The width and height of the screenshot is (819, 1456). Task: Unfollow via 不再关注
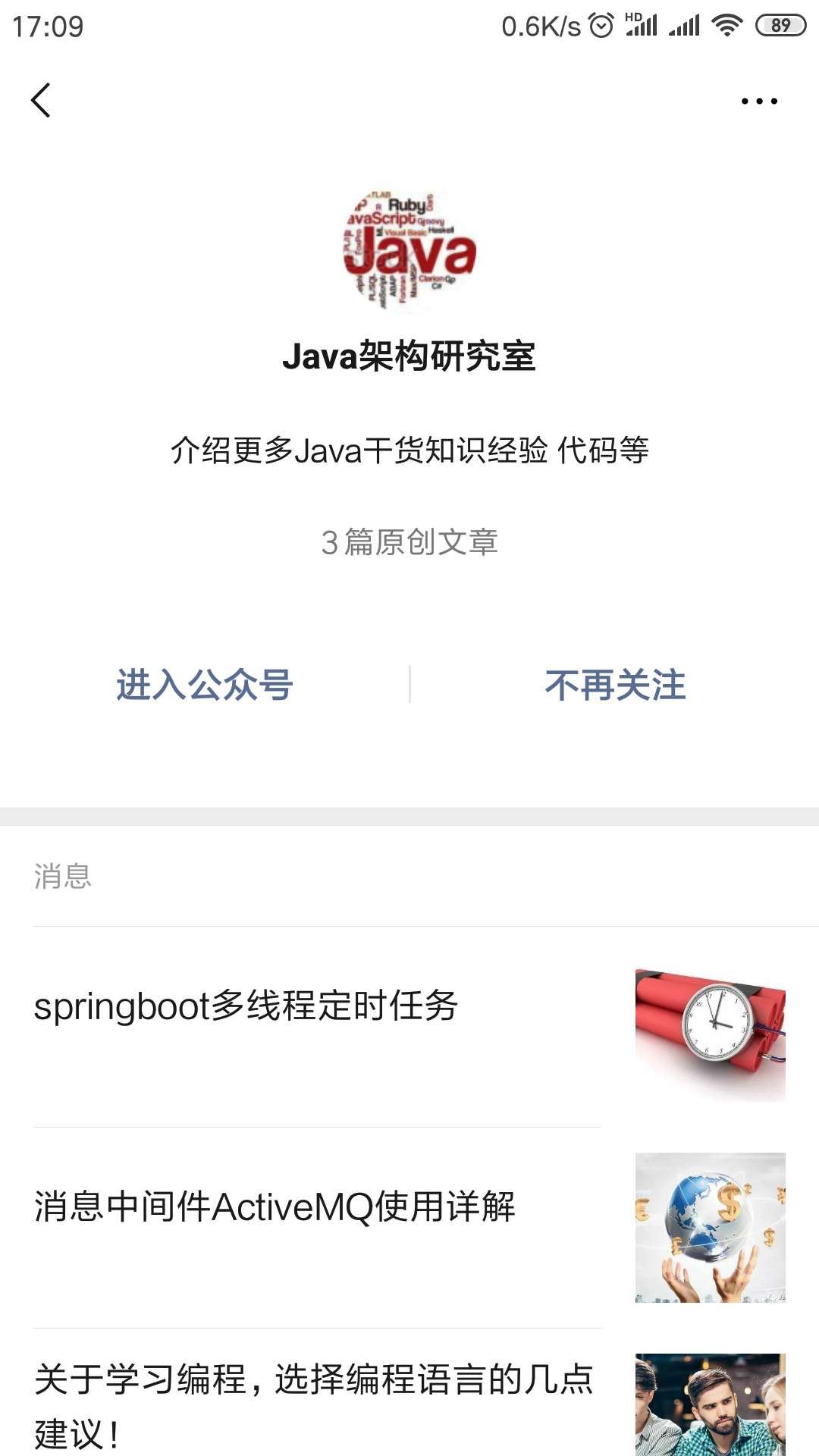pos(614,685)
